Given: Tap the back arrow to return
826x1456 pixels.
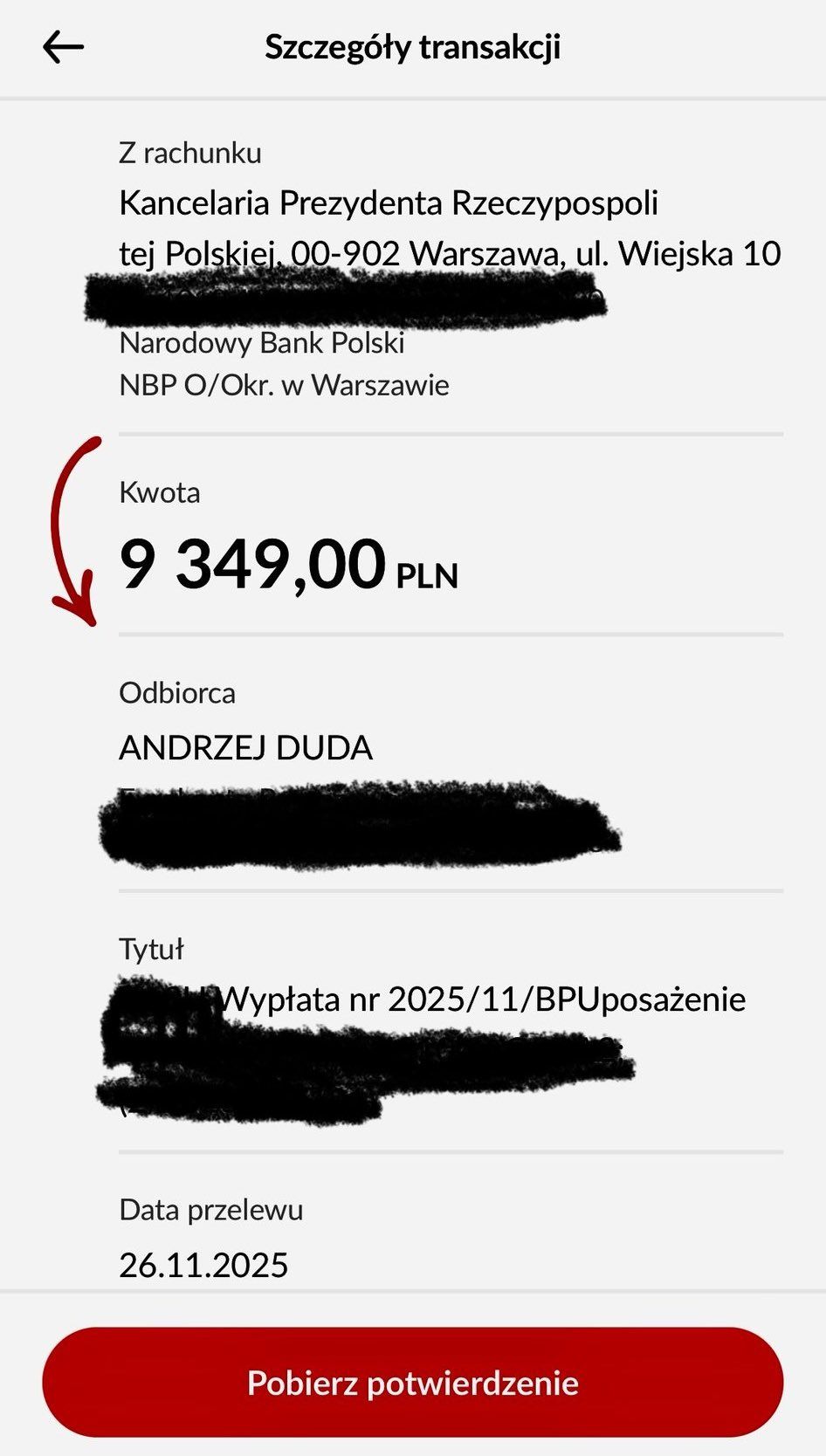Looking at the screenshot, I should pyautogui.click(x=61, y=45).
